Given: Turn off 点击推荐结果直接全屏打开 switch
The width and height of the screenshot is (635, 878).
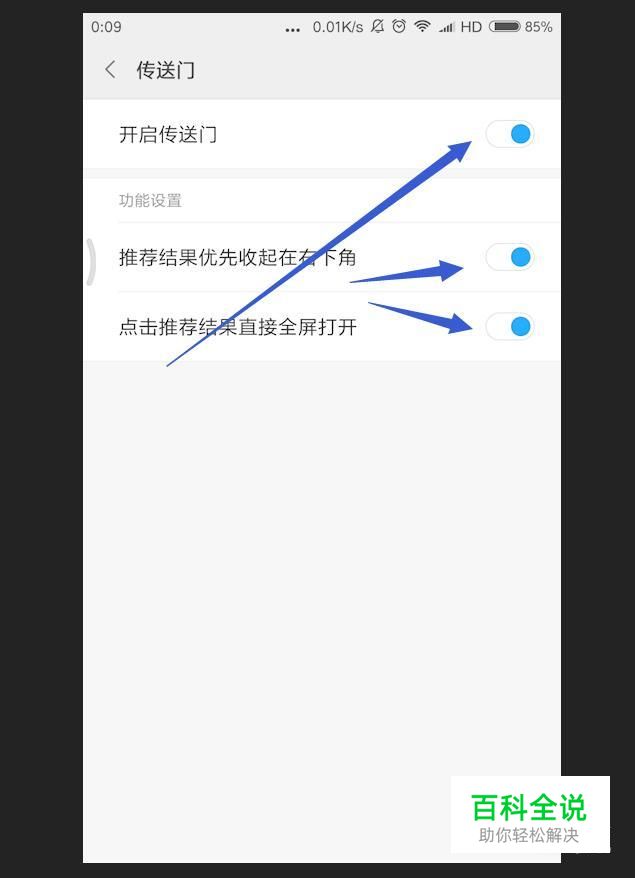Looking at the screenshot, I should pos(510,326).
